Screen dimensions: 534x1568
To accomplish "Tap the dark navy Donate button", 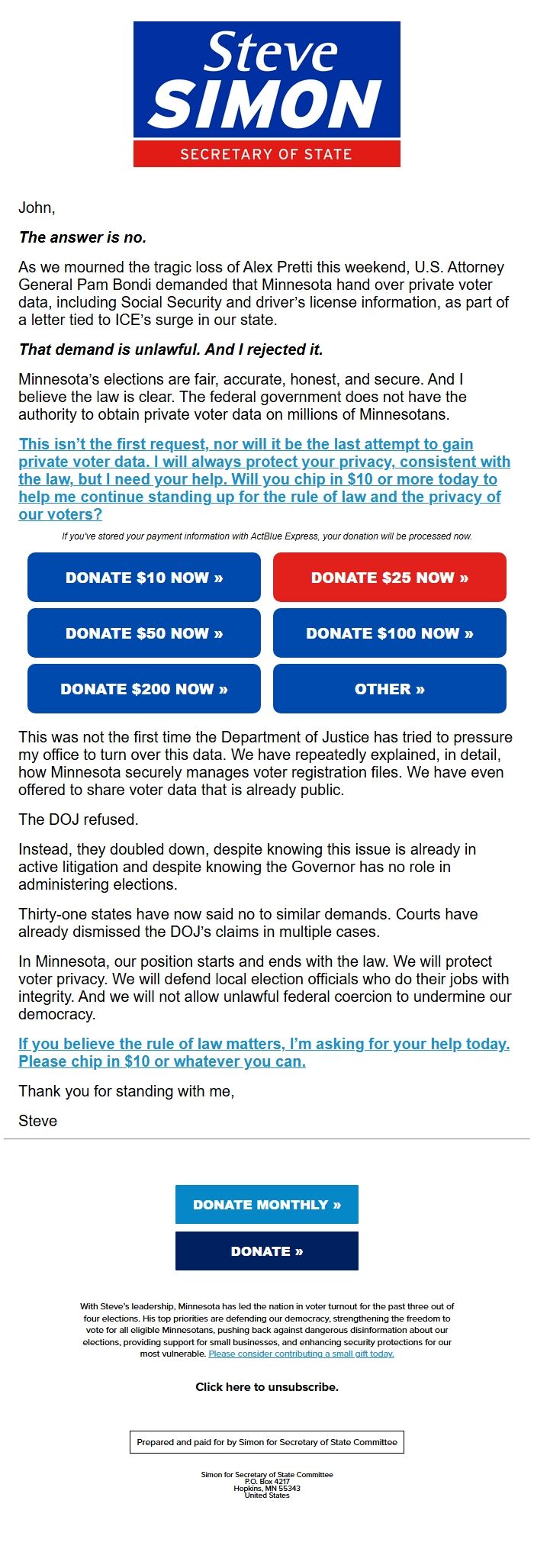I will (x=267, y=1251).
